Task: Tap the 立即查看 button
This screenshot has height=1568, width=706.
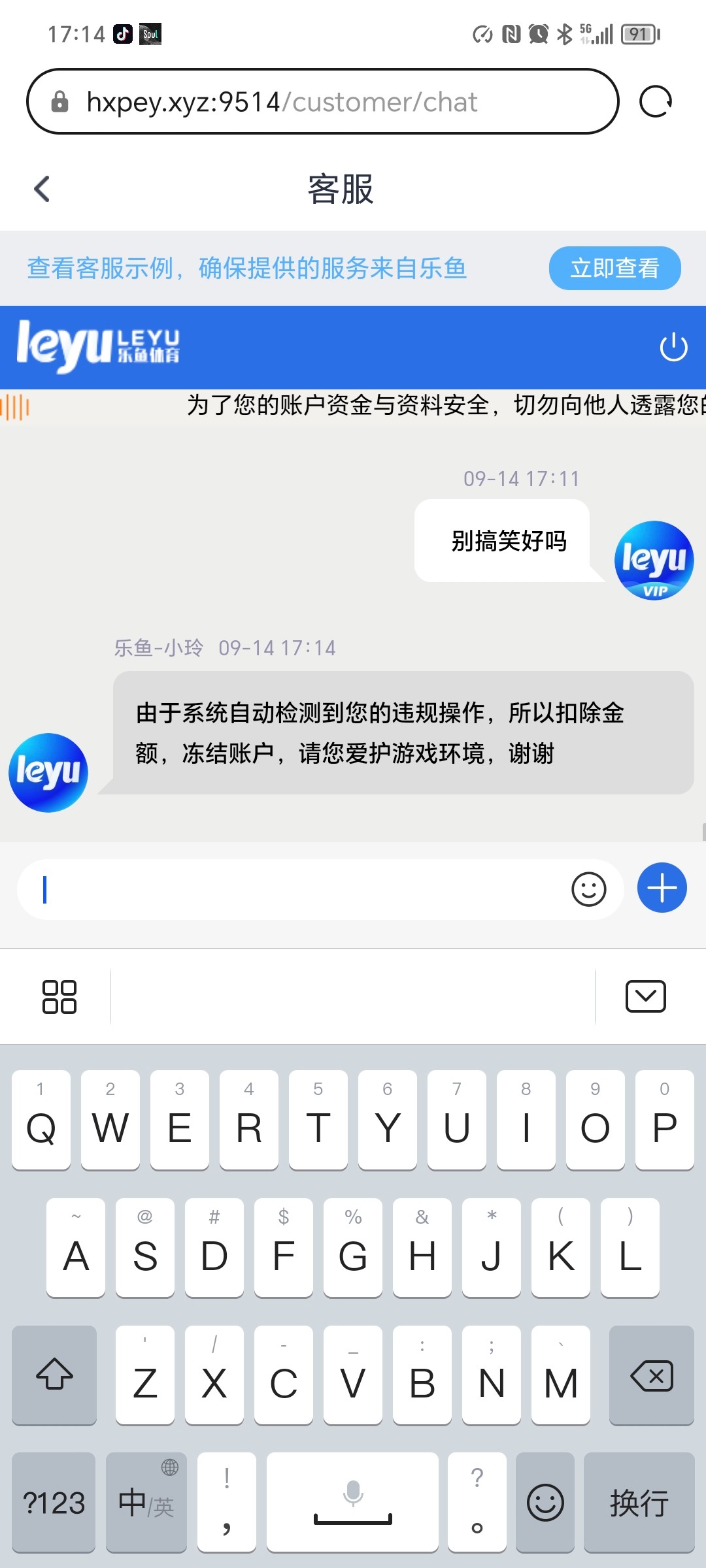Action: (614, 268)
